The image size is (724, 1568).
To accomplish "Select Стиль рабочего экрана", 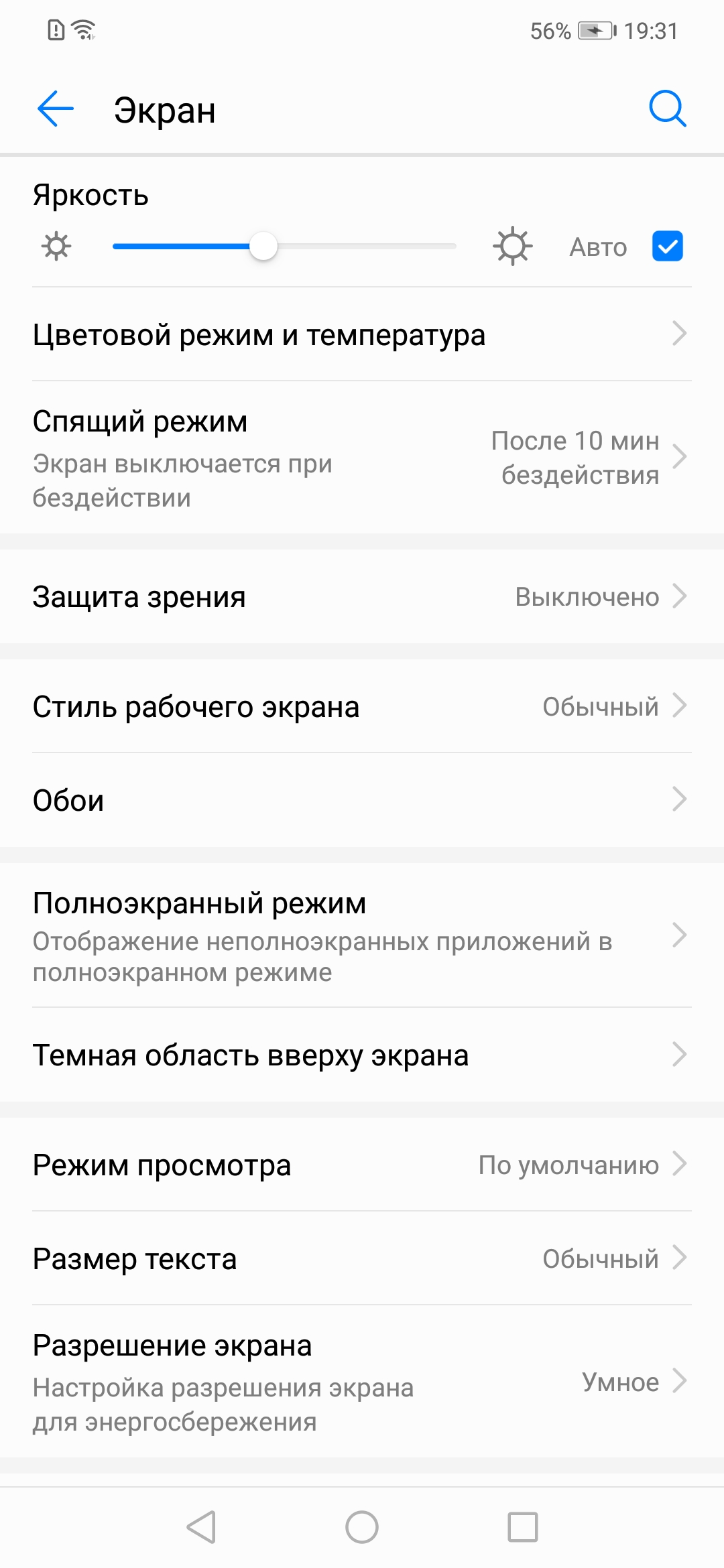I will [x=362, y=706].
